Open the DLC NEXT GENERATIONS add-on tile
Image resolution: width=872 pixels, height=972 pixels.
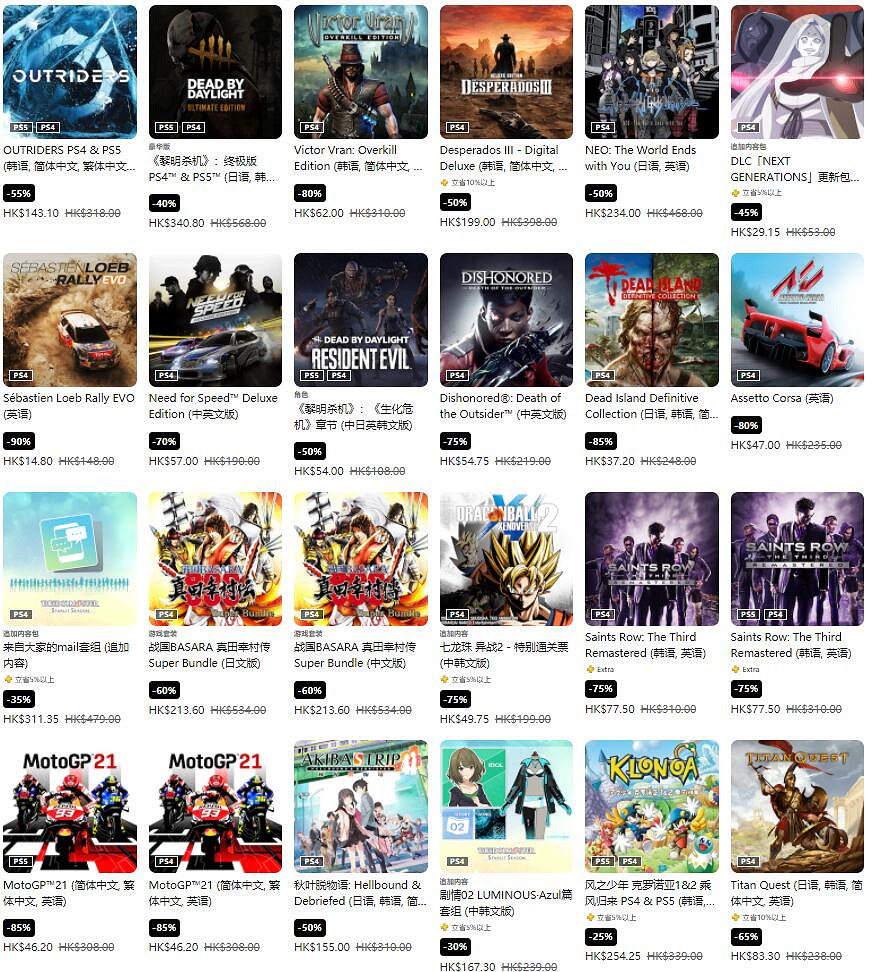click(797, 71)
